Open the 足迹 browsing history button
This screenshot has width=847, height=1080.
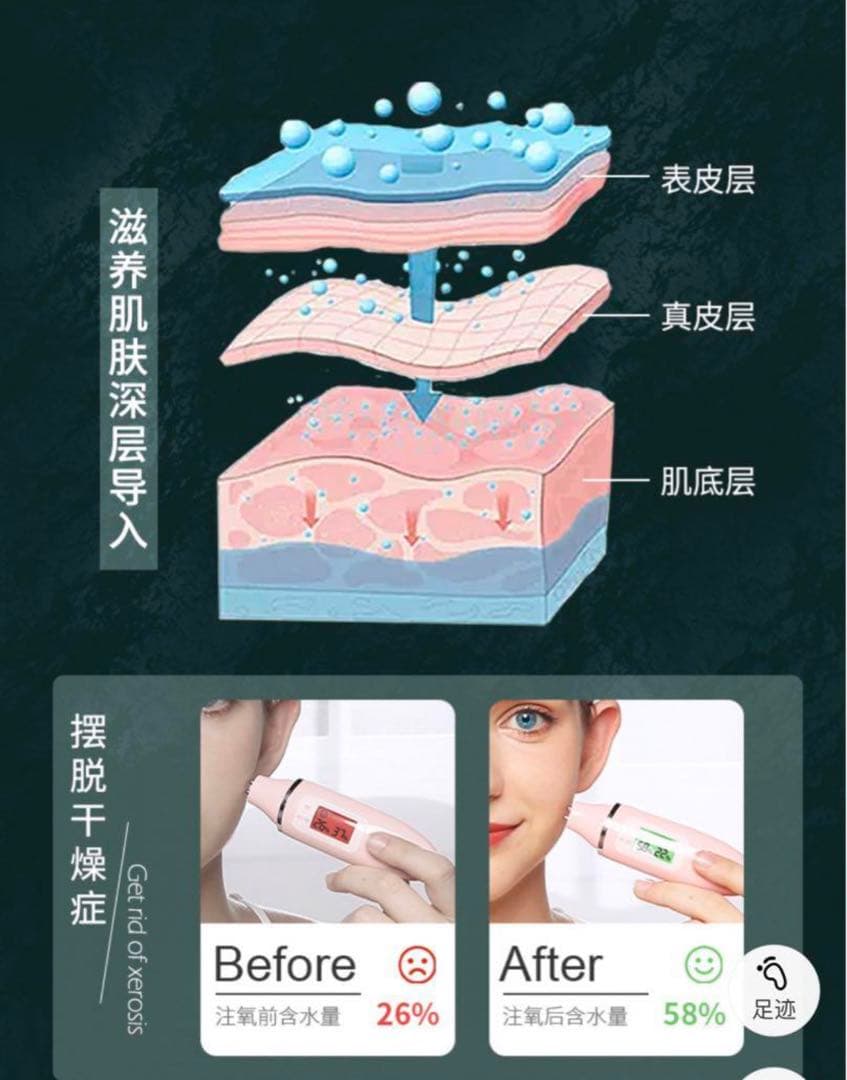click(x=772, y=988)
